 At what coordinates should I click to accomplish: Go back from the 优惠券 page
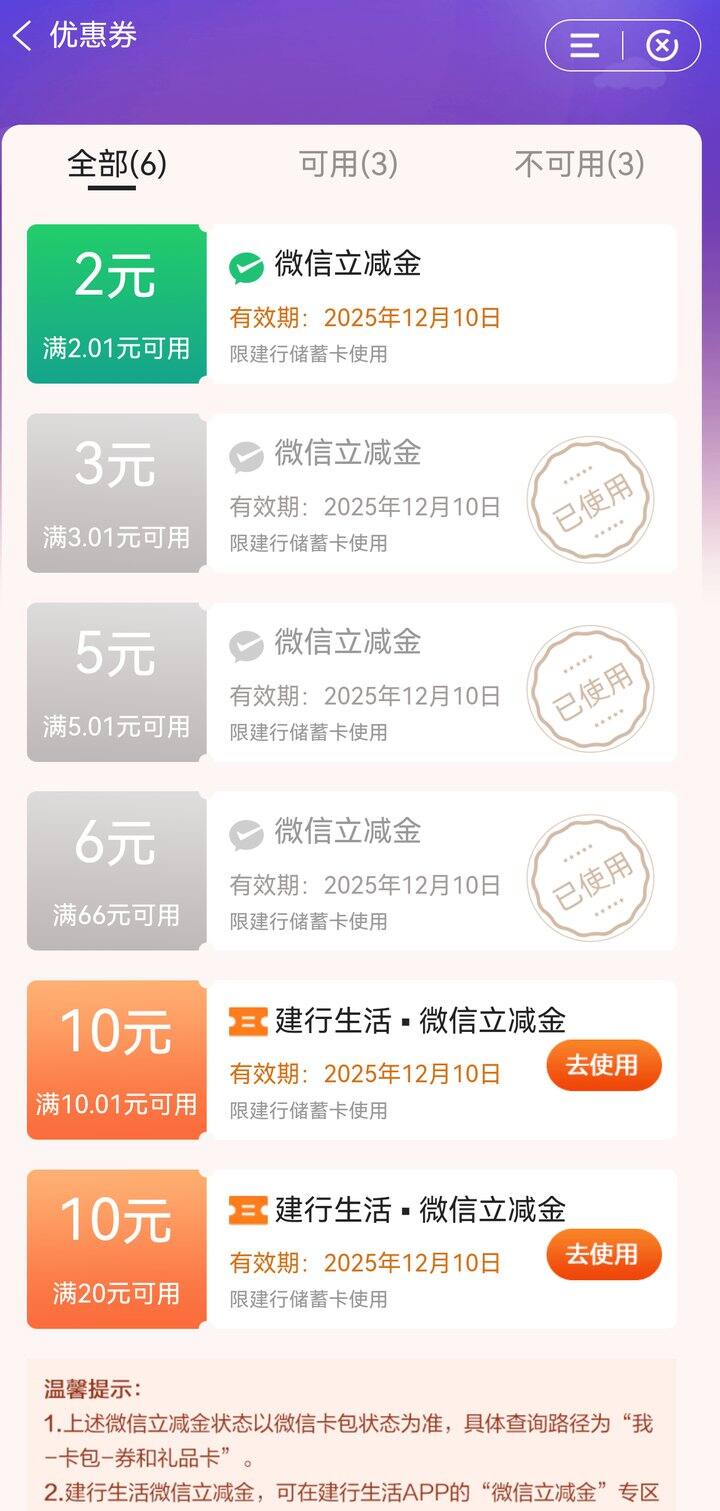point(22,38)
